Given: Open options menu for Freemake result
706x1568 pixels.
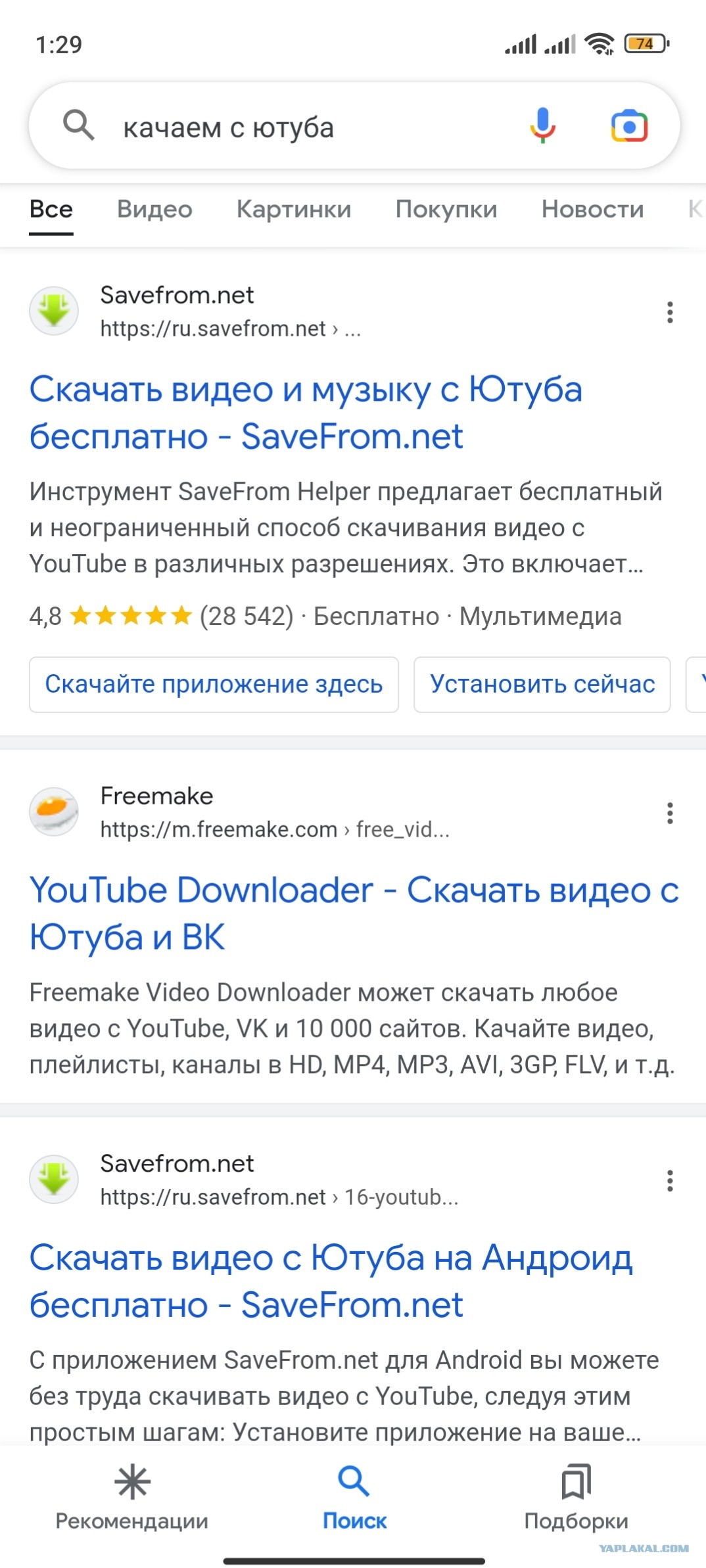Looking at the screenshot, I should coord(669,813).
